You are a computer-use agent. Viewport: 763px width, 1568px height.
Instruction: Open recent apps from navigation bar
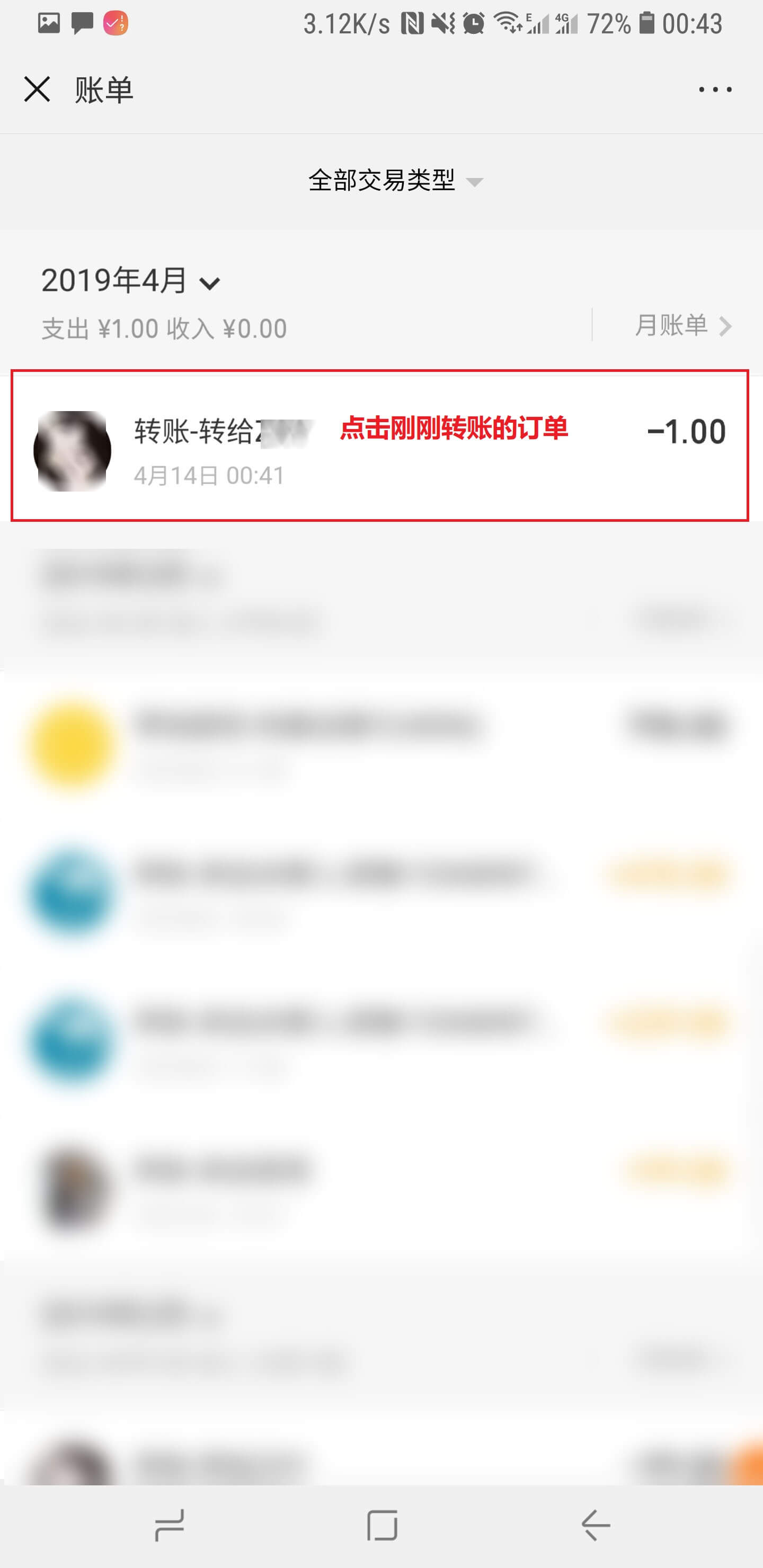pos(169,1526)
